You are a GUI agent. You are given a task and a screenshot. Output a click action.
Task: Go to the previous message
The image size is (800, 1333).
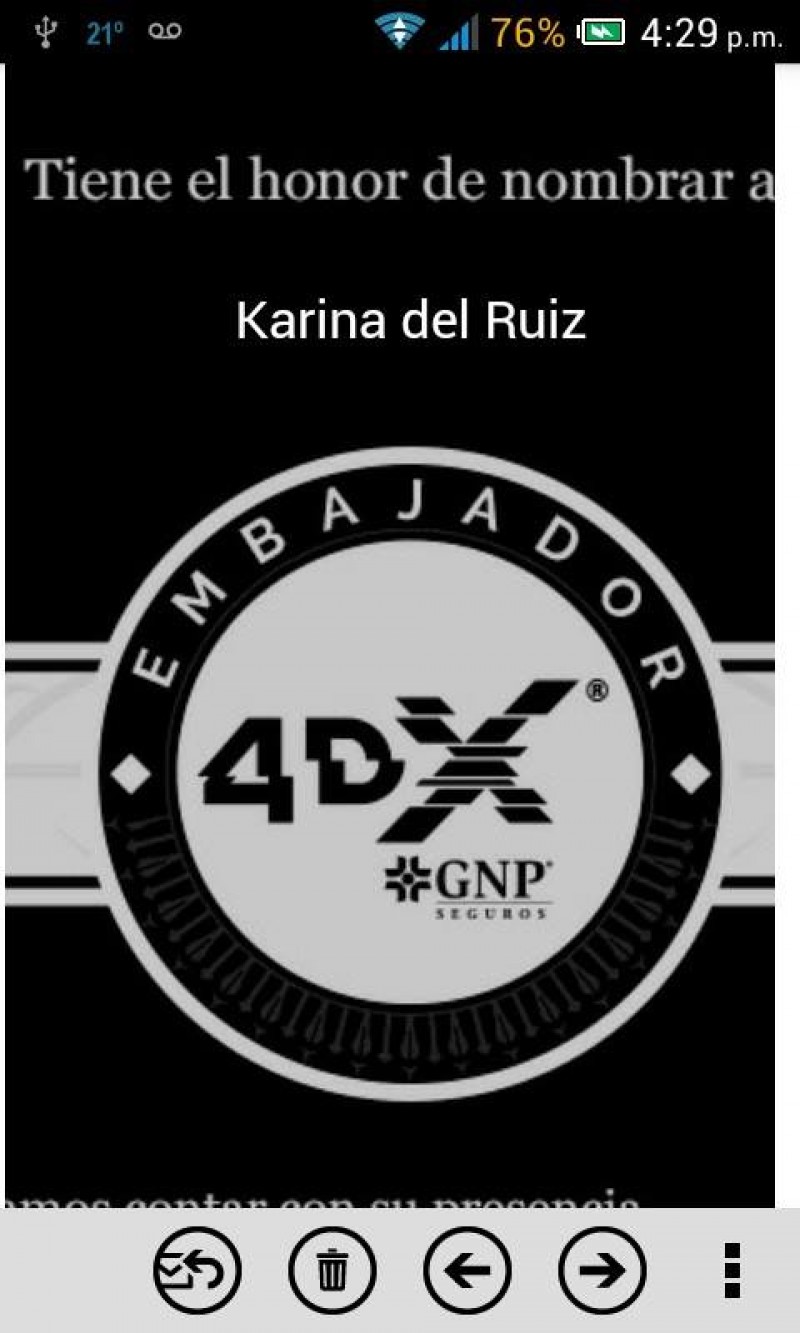[x=467, y=1270]
